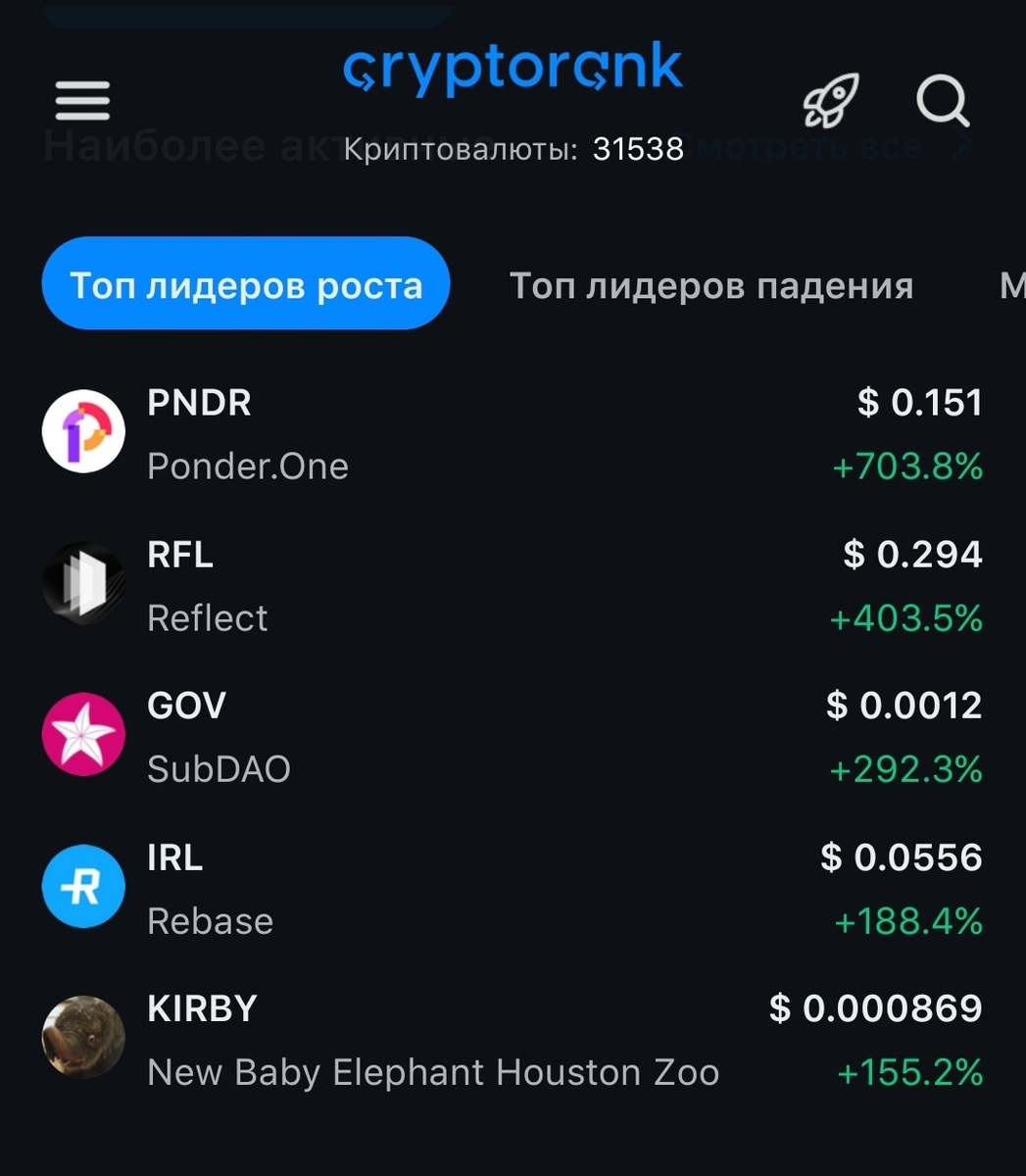
Task: Open the search magnifier
Action: coord(943,101)
